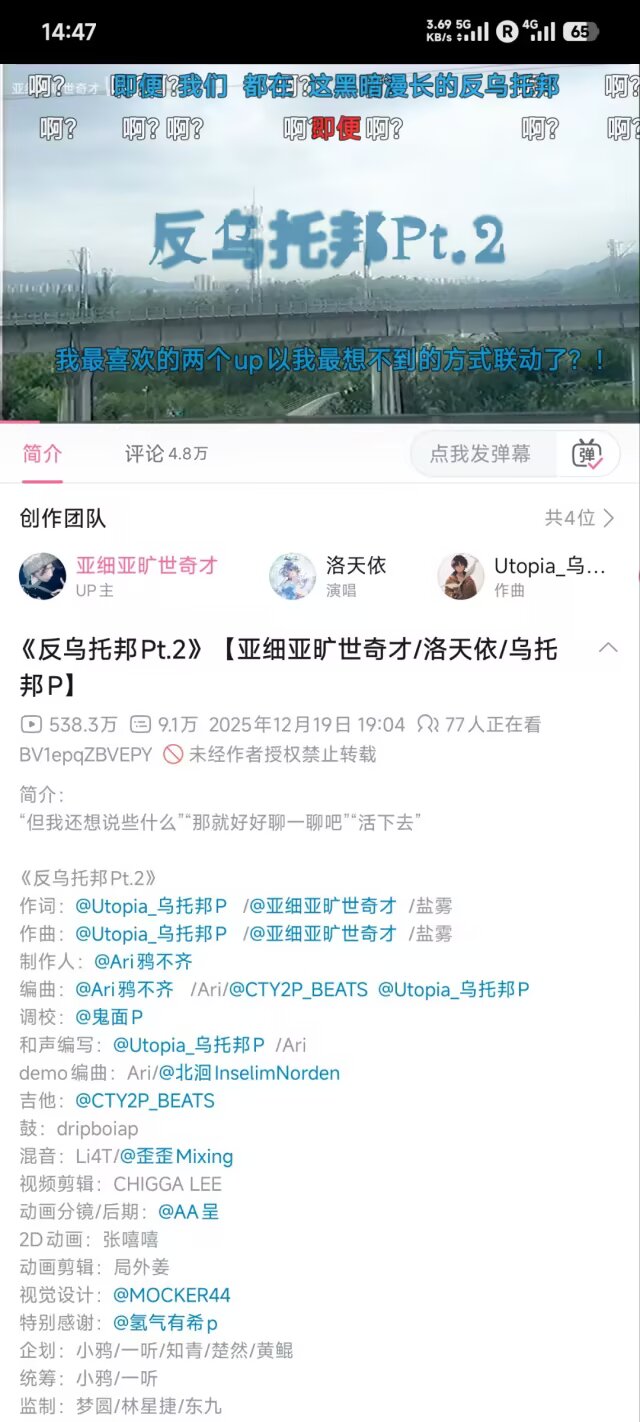Open the 评论 4.8万 tab

pos(166,454)
